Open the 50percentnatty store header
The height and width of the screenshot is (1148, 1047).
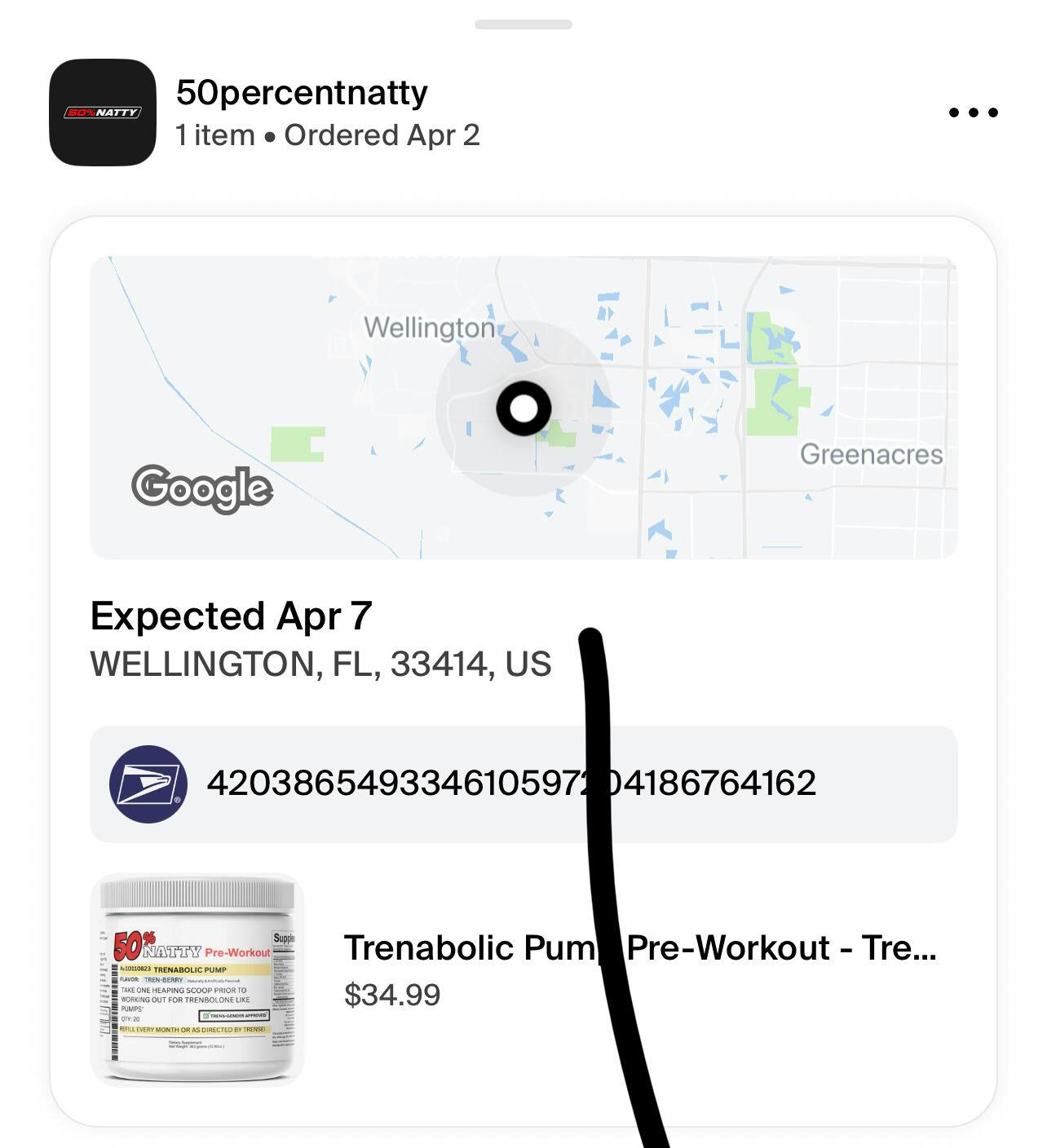point(302,112)
